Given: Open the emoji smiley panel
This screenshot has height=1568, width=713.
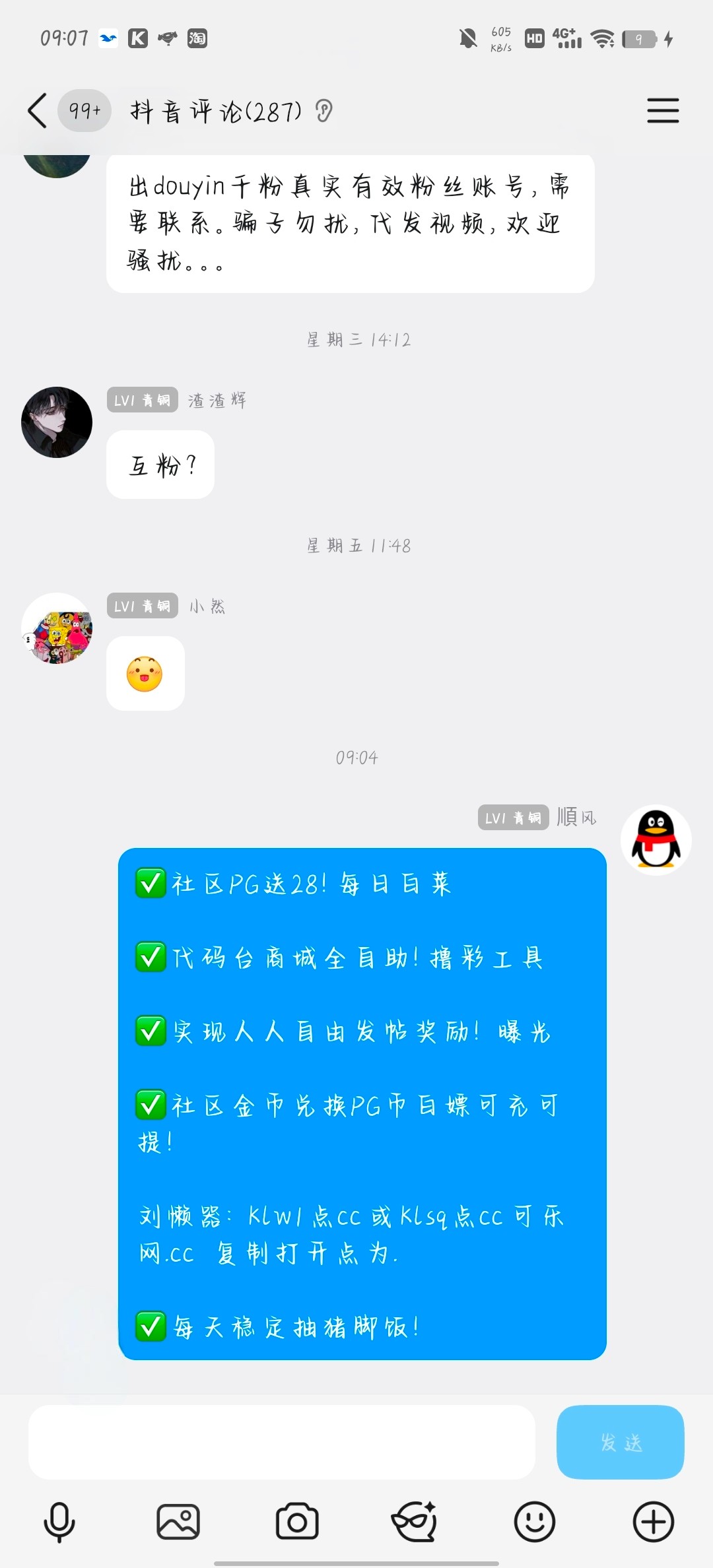Looking at the screenshot, I should click(x=534, y=1522).
